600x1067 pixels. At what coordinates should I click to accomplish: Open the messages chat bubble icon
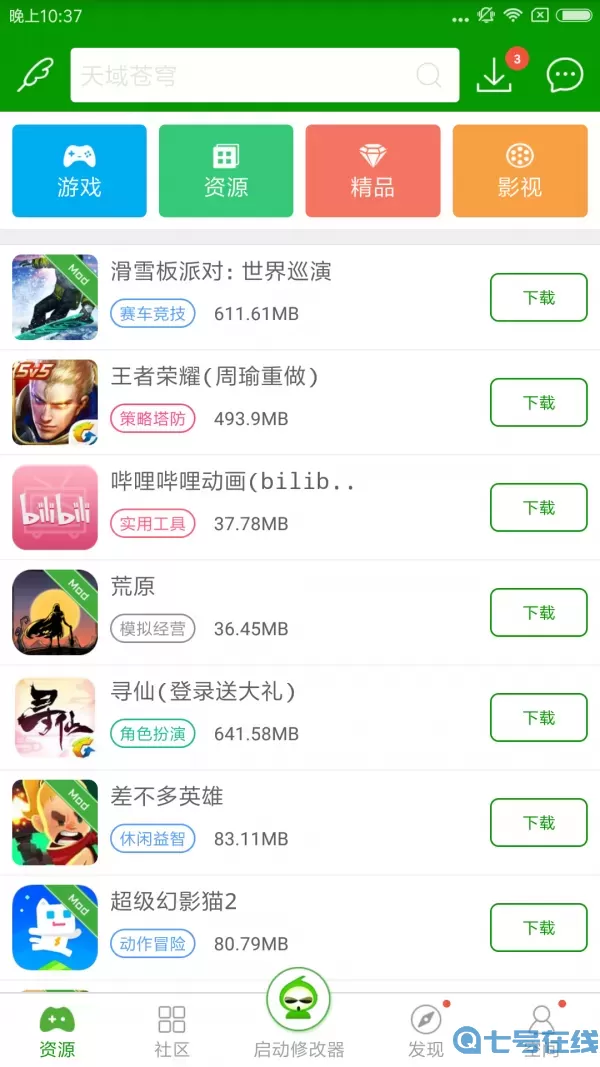[565, 75]
